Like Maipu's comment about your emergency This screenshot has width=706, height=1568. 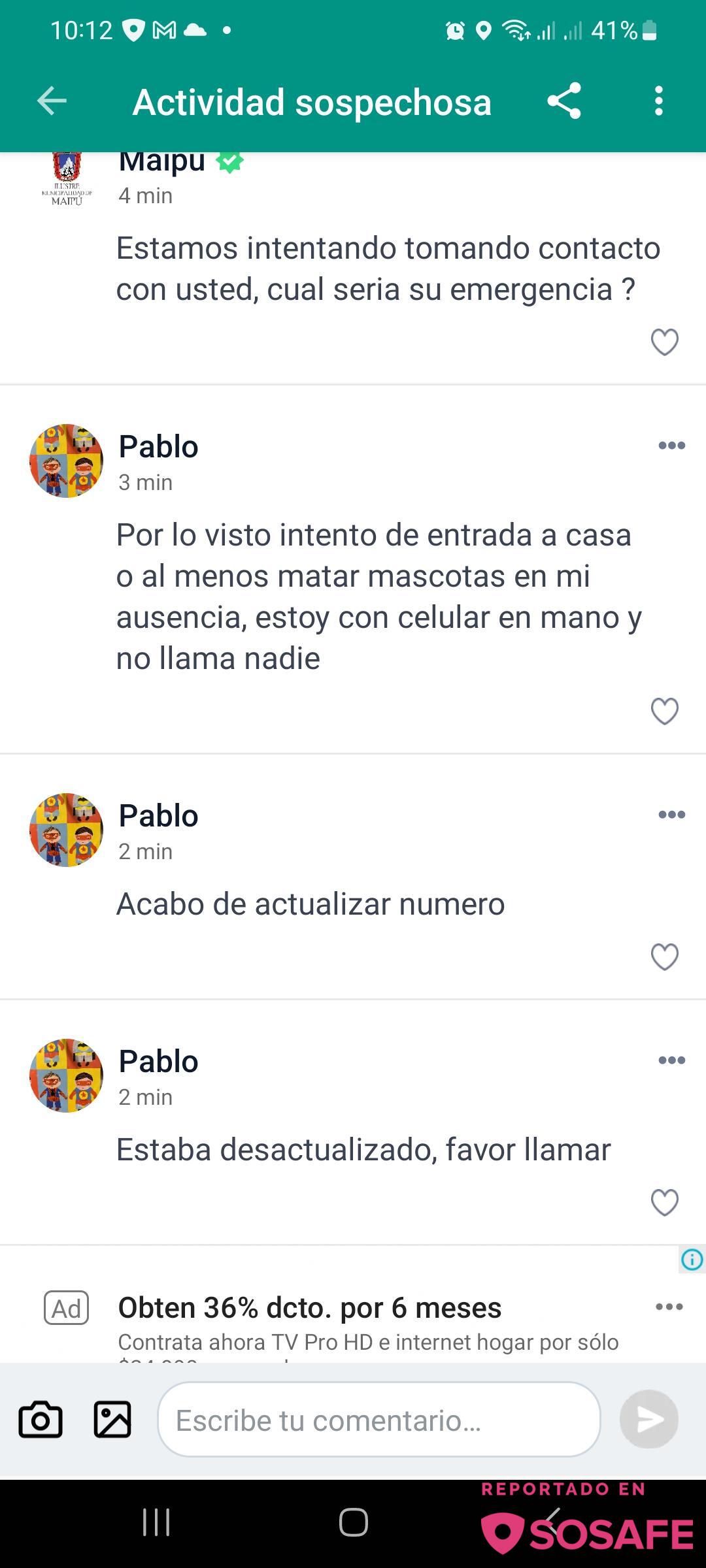click(x=664, y=342)
